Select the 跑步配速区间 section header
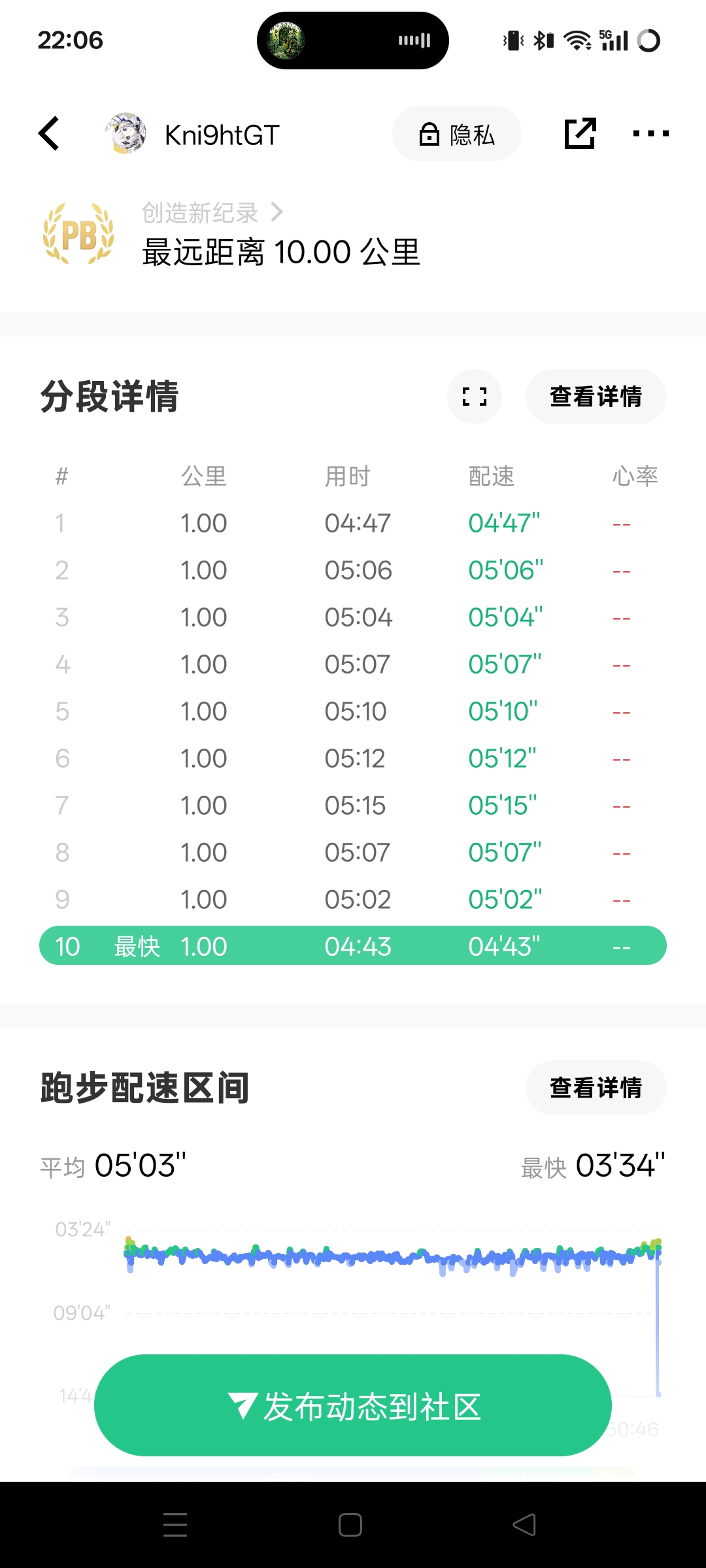Screen dimensions: 706x1568 [x=145, y=1088]
